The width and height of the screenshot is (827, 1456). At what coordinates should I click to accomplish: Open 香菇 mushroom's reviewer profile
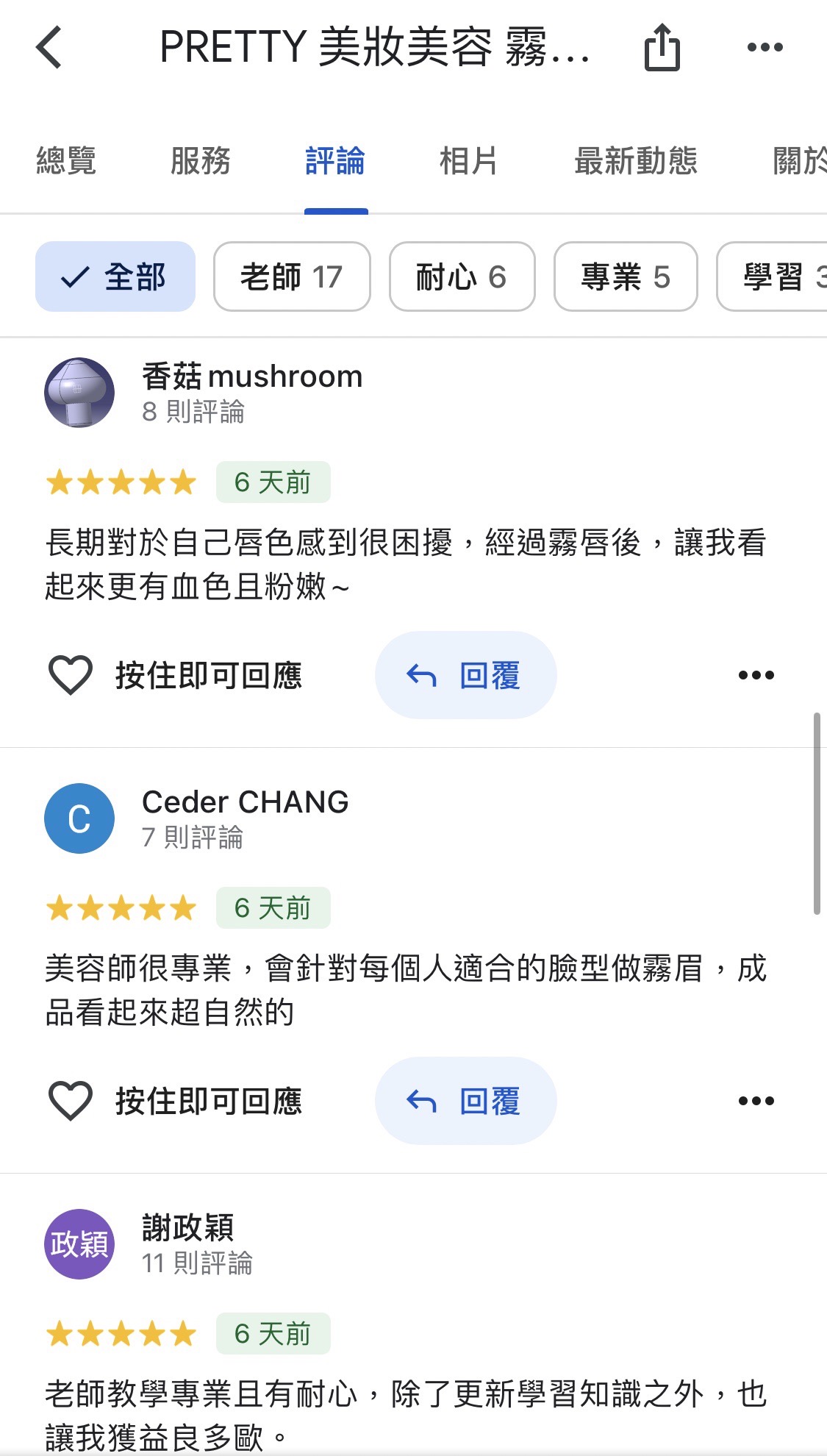pos(79,392)
